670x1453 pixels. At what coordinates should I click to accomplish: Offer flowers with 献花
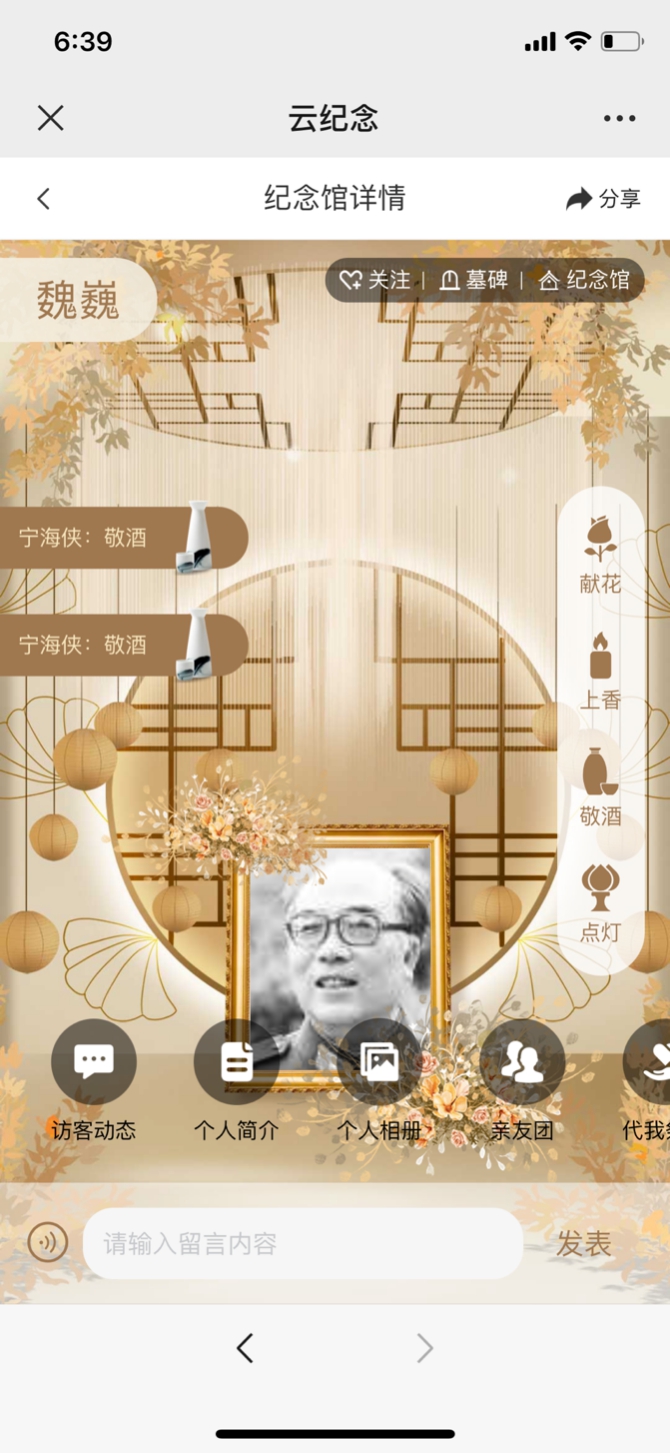pyautogui.click(x=600, y=555)
